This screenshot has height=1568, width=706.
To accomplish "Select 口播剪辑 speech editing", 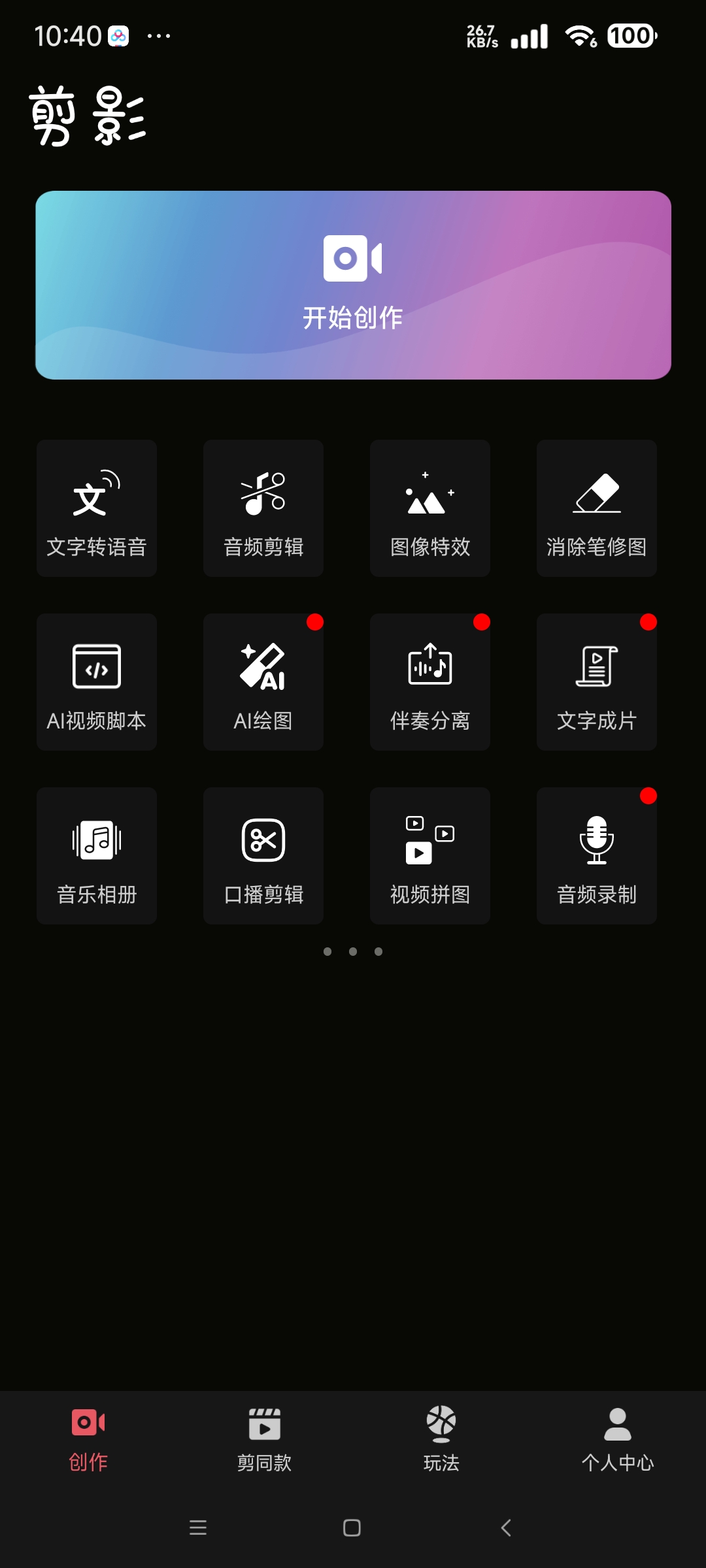I will (x=263, y=856).
